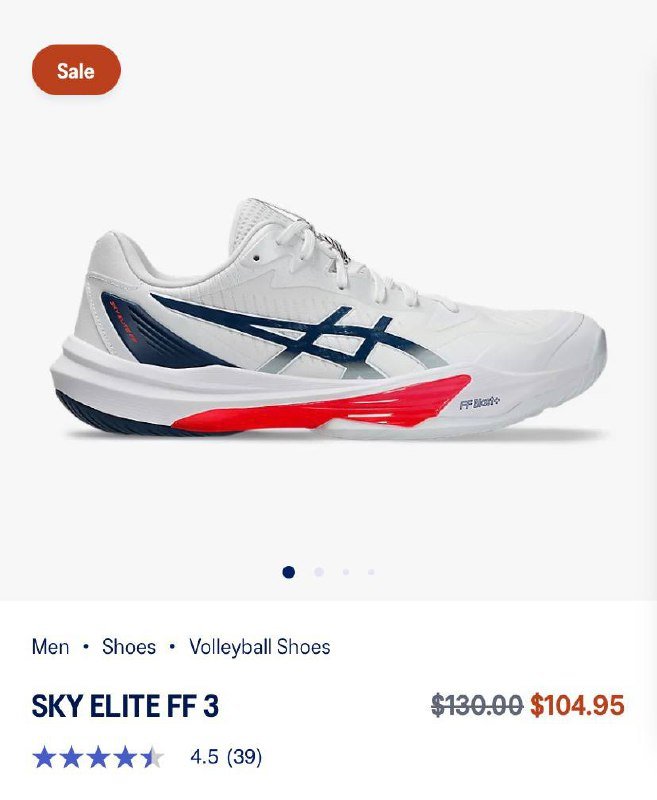Open the Volleyball Shoes breadcrumb link
The image size is (657, 800).
[259, 647]
